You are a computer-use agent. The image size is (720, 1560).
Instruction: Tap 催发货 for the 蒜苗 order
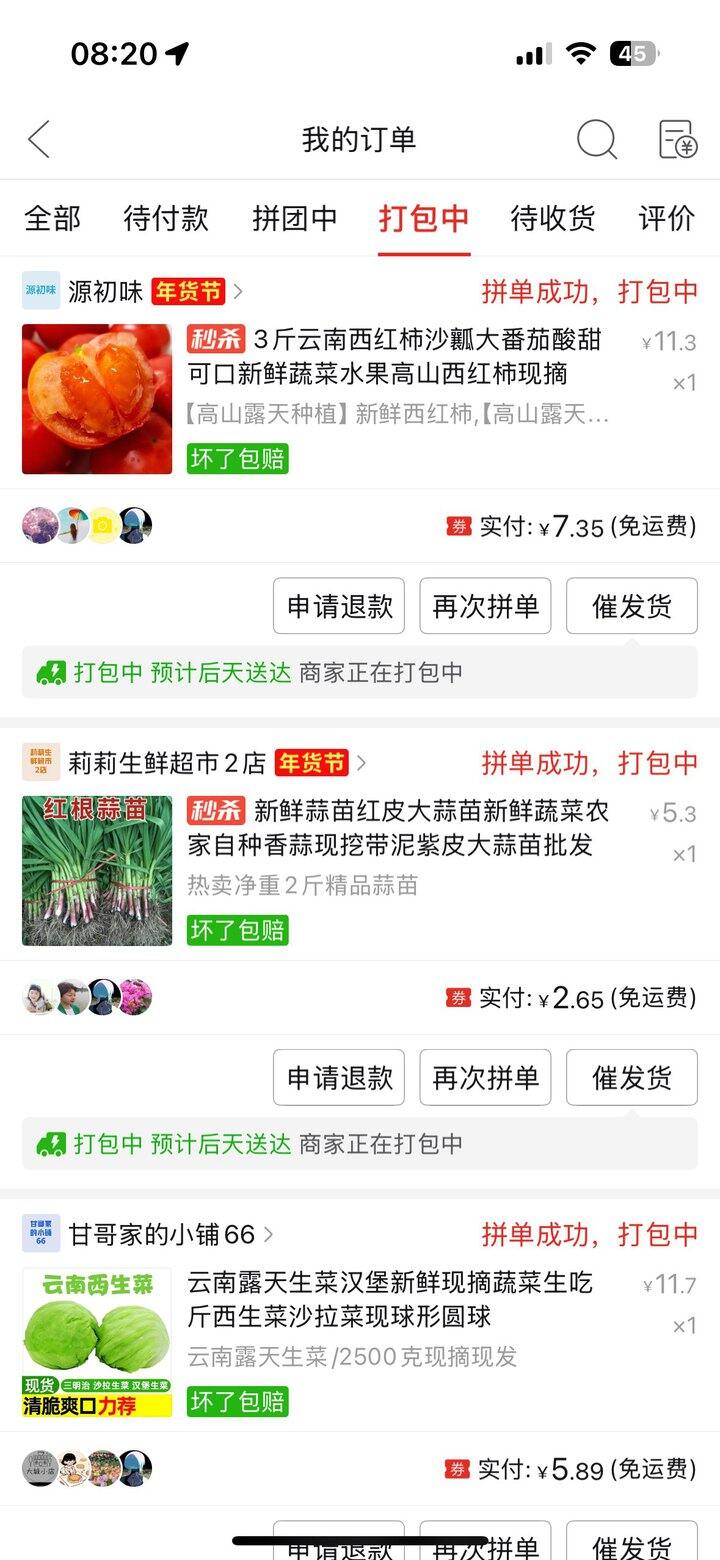[631, 1077]
